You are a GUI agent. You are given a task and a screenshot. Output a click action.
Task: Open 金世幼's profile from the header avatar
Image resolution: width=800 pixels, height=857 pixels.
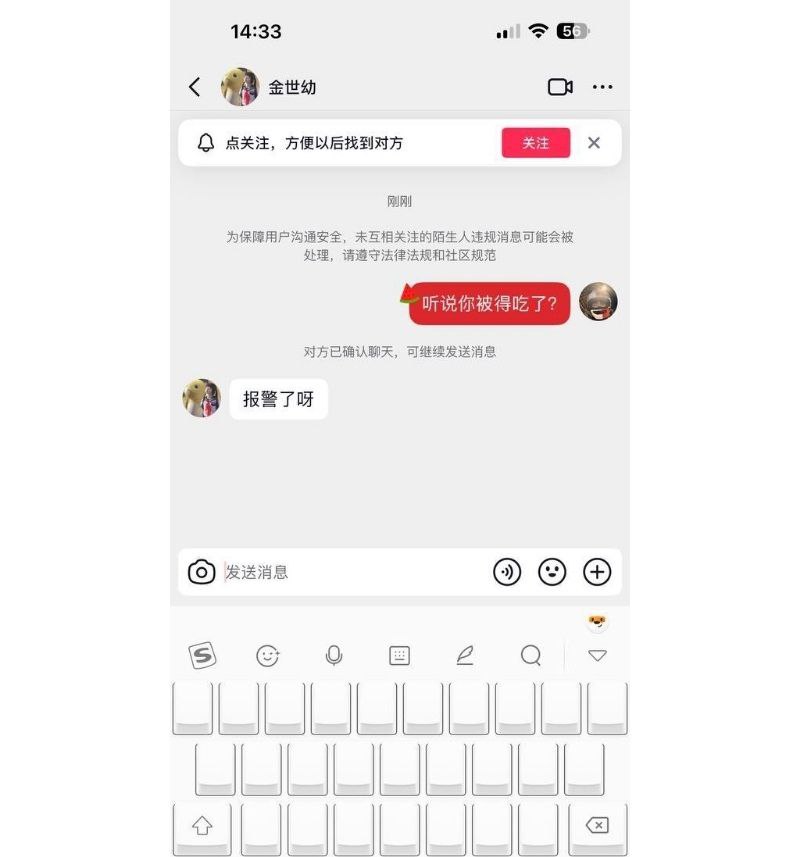click(x=240, y=87)
